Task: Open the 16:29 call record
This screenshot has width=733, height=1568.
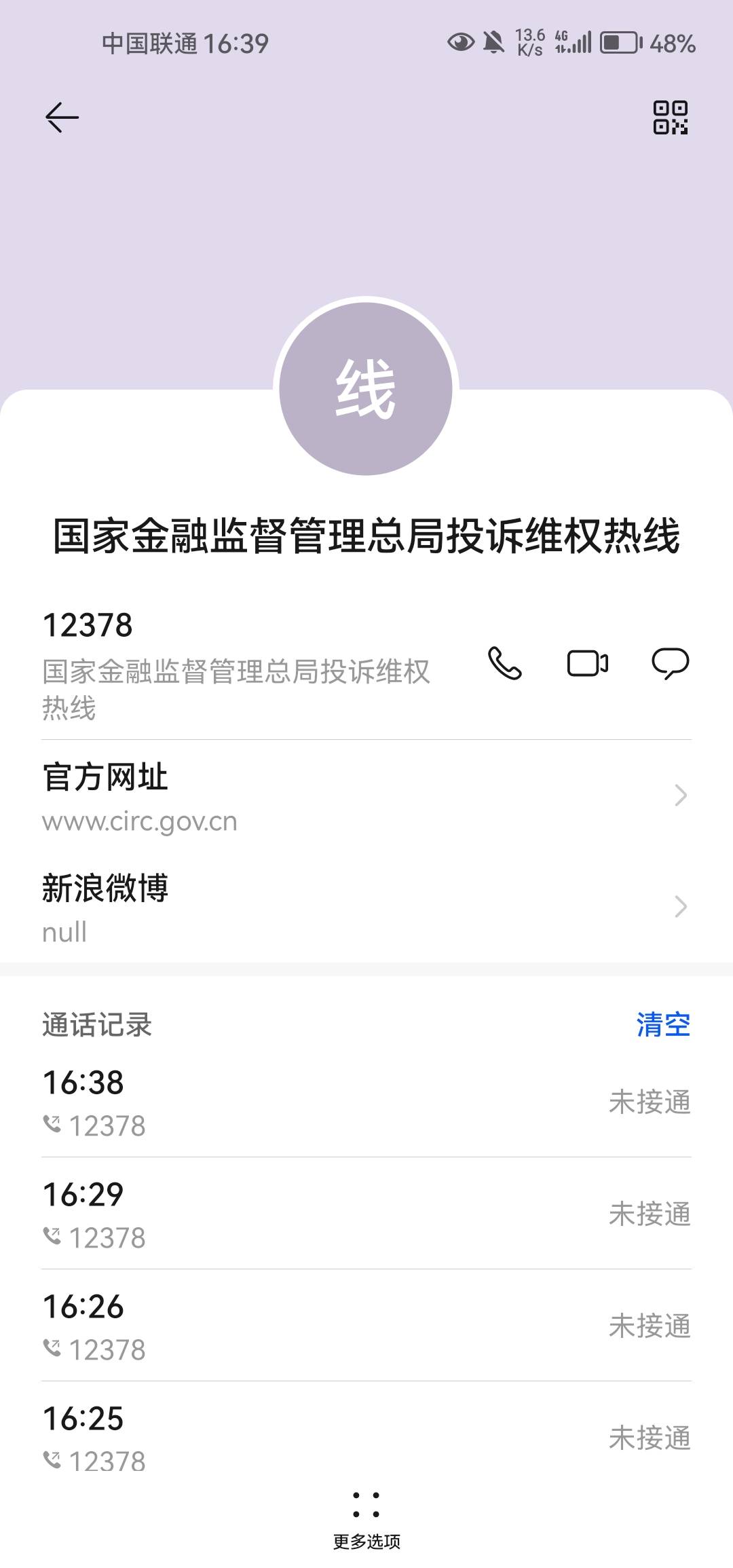Action: 366,1214
